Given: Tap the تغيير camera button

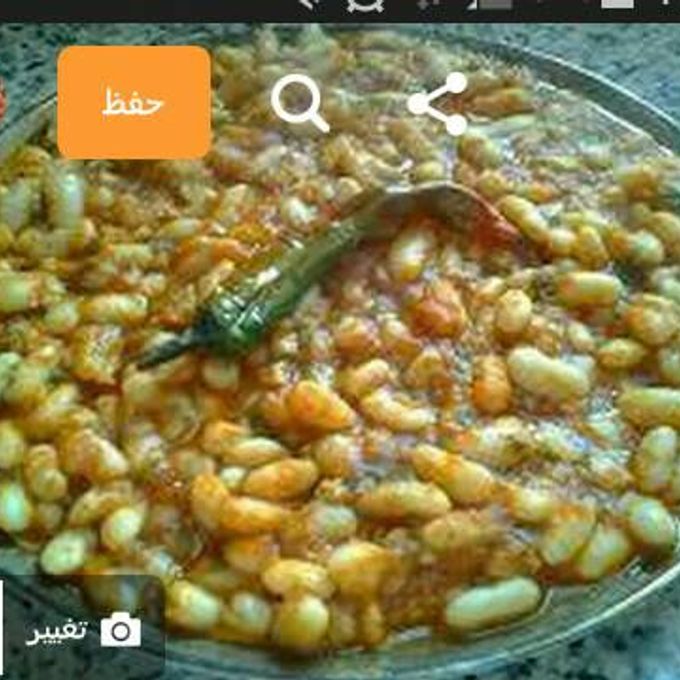Looking at the screenshot, I should 84,630.
